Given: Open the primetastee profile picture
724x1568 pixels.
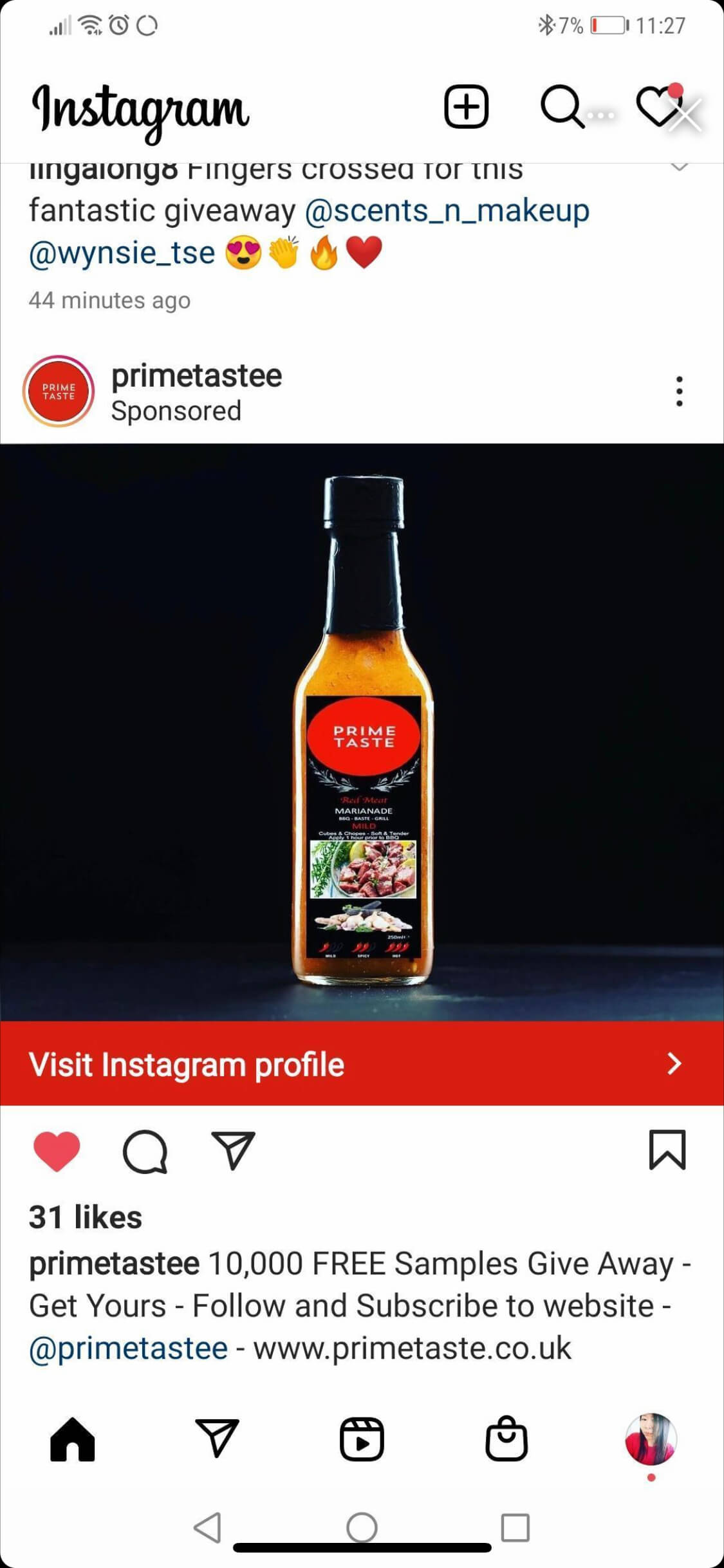Looking at the screenshot, I should 59,391.
